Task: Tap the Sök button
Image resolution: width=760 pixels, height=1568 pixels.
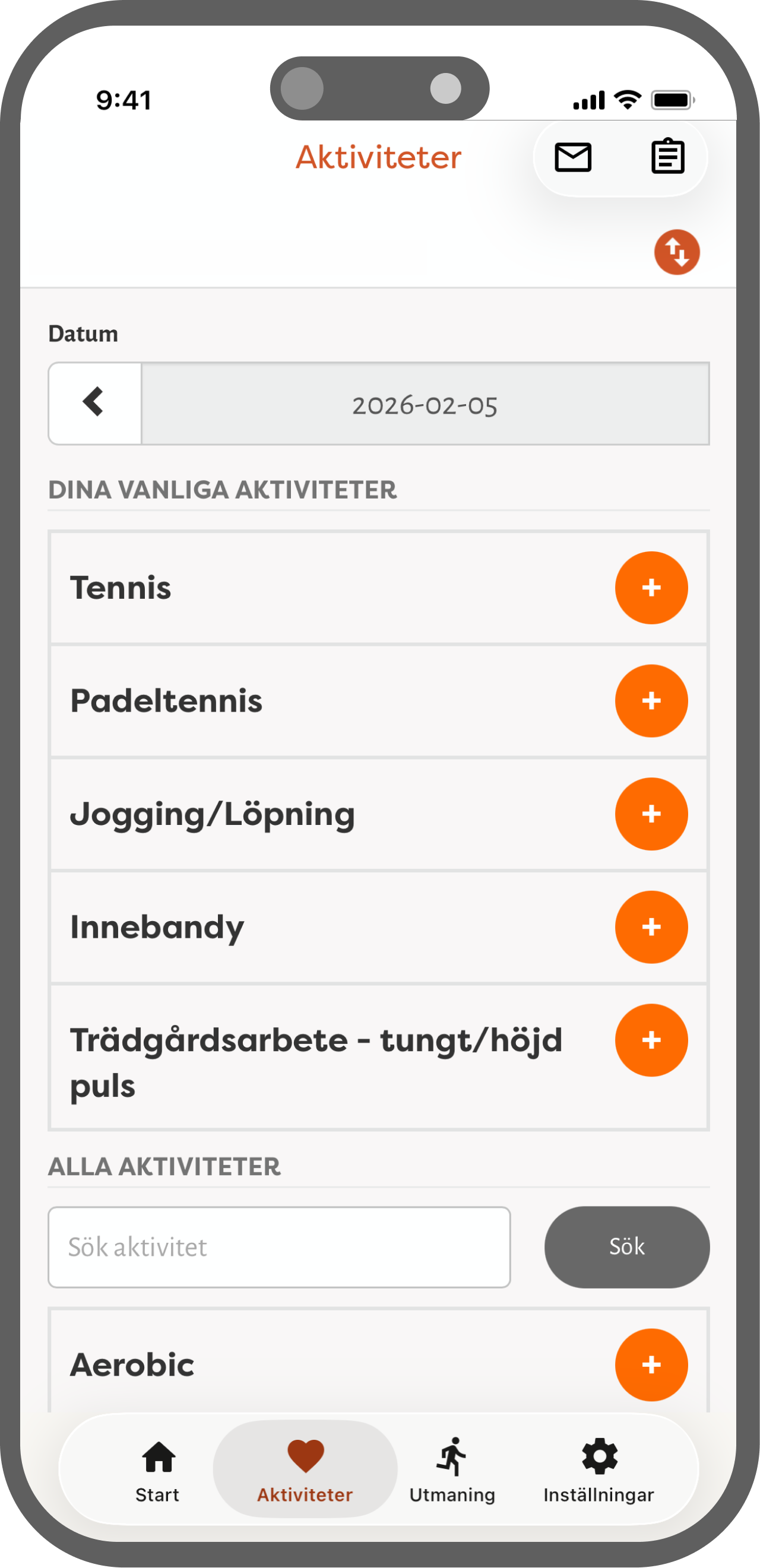Action: tap(626, 1247)
